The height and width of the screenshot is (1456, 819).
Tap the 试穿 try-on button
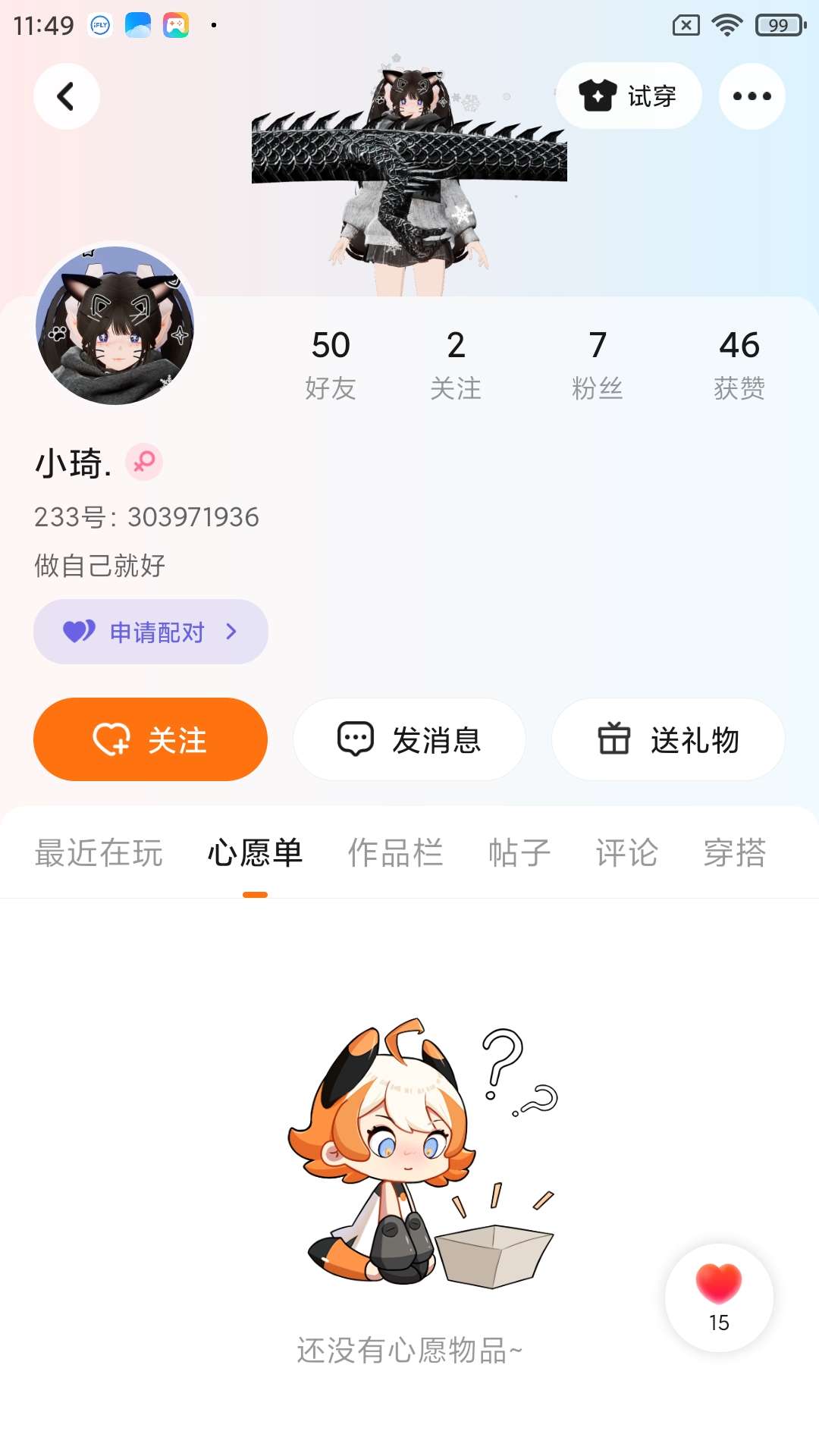[629, 96]
